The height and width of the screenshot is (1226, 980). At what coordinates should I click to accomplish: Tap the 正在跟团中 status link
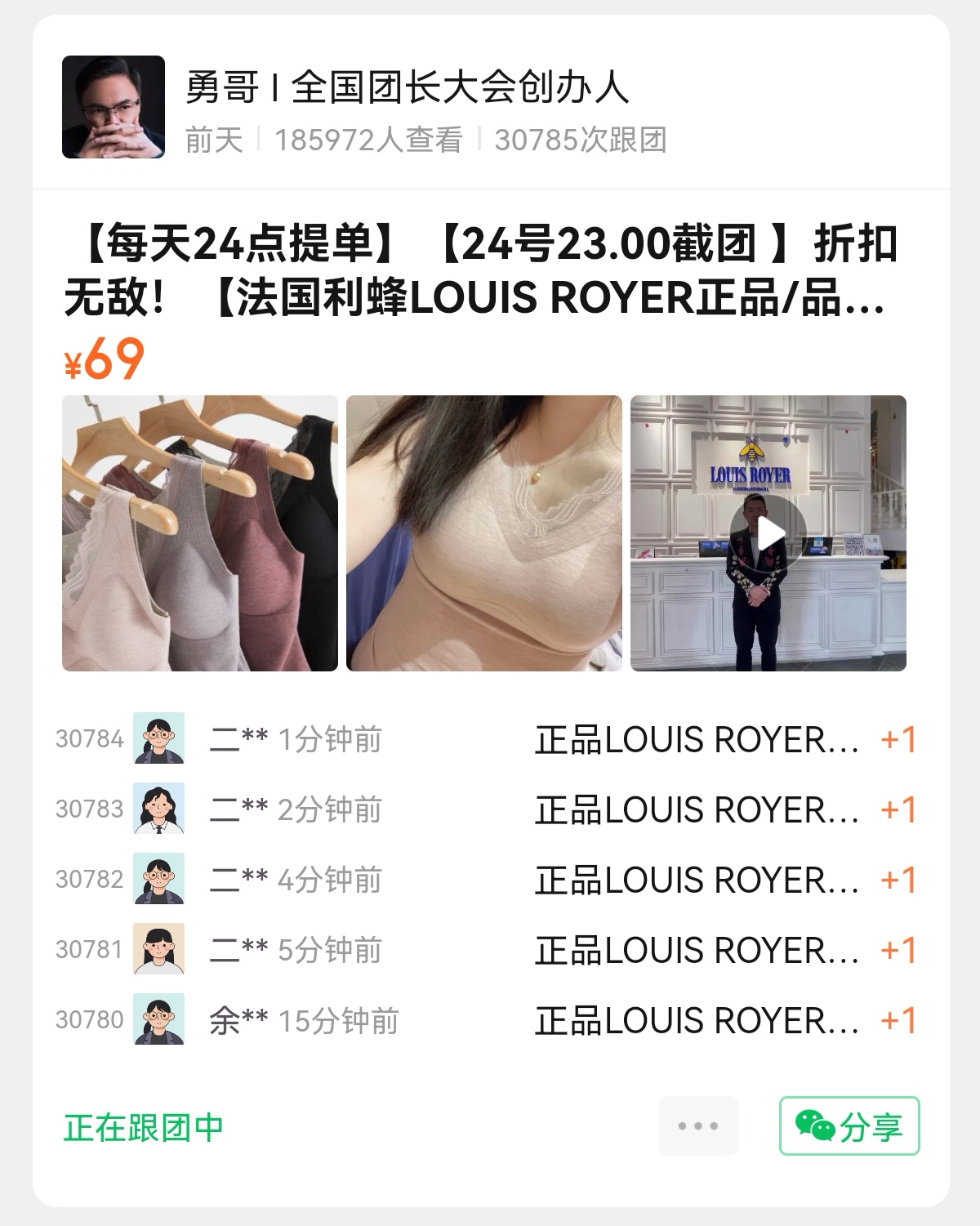click(144, 1128)
